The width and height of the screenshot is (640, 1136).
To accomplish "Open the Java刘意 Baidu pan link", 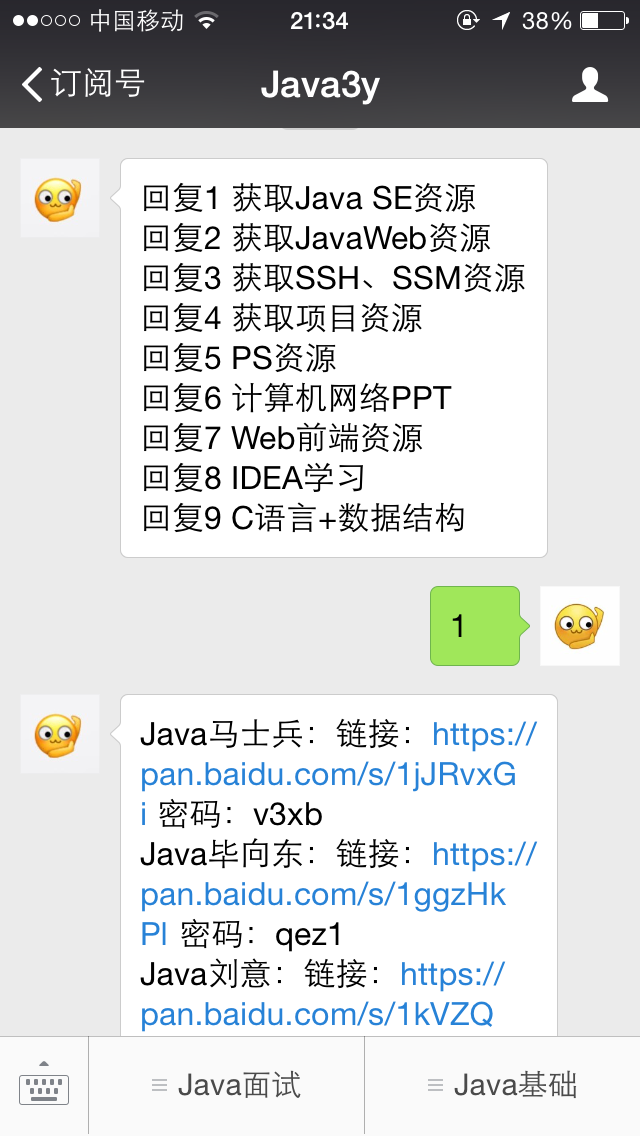I will pos(317,1014).
